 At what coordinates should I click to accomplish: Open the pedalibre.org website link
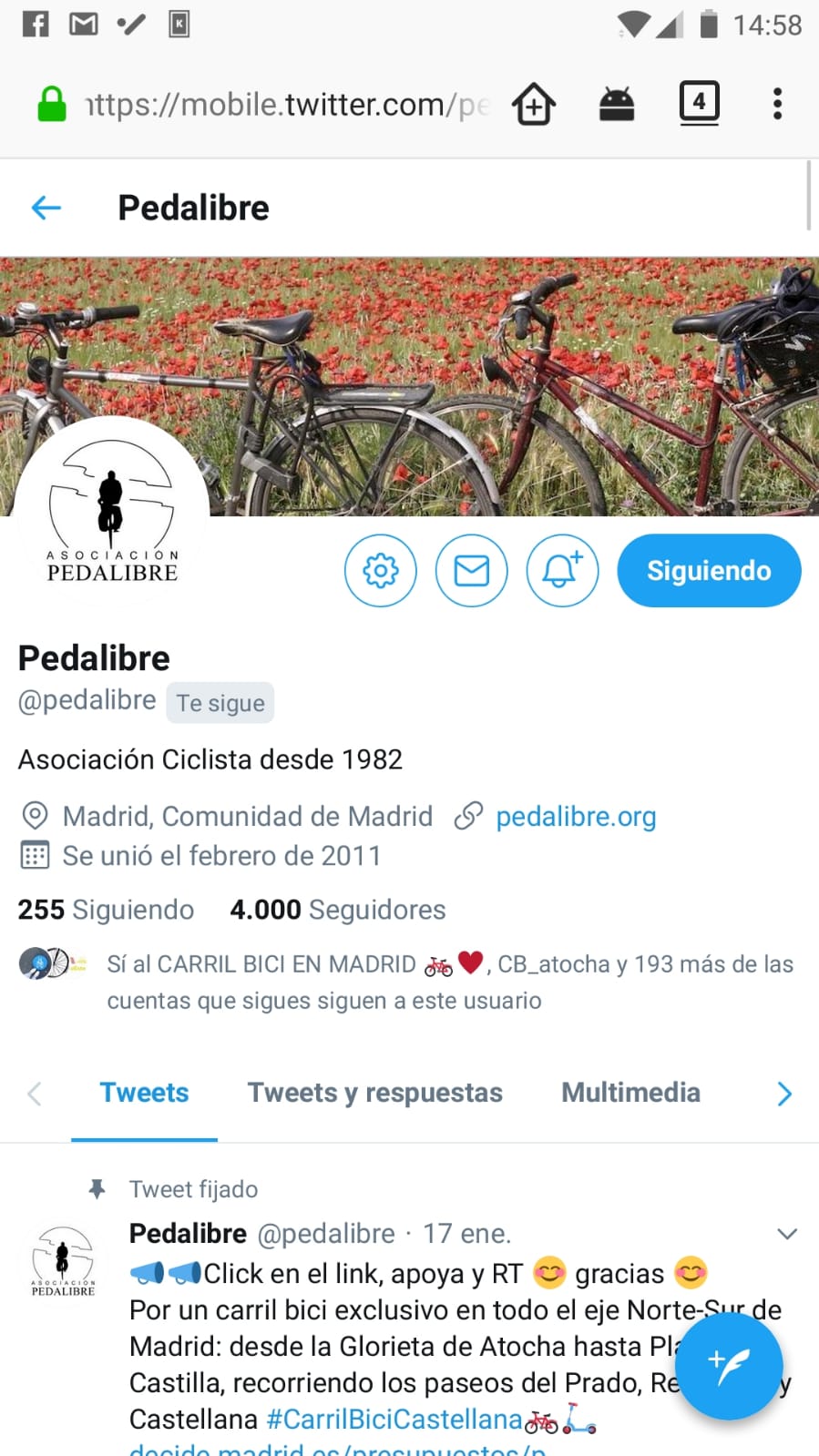point(575,817)
